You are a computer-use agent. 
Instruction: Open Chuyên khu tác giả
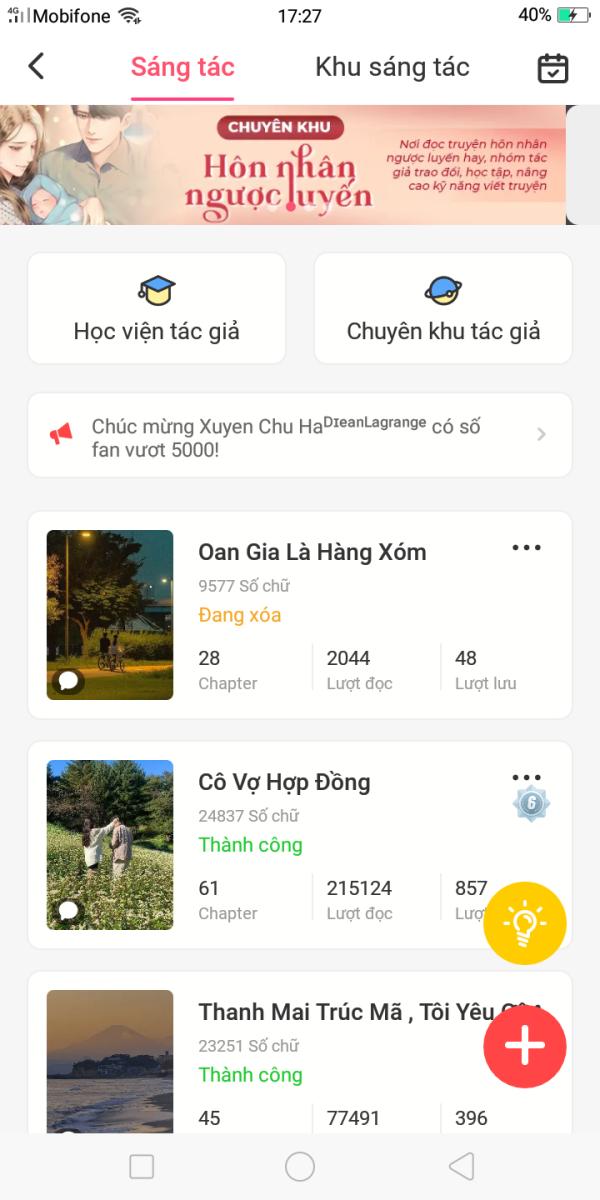(443, 308)
